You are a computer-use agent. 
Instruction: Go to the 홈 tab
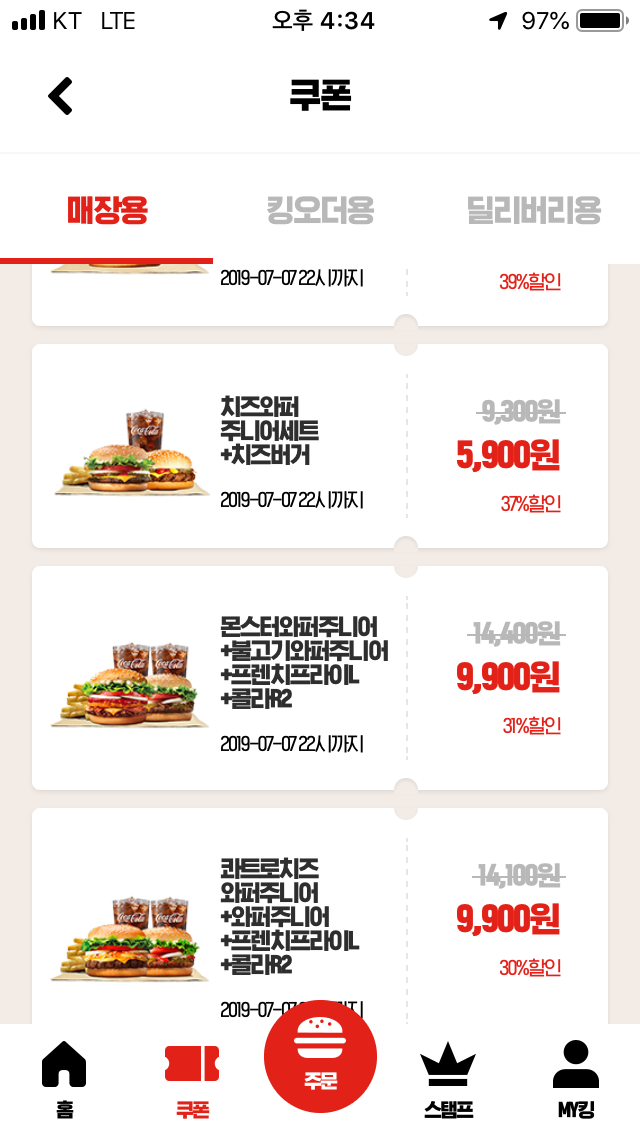(x=64, y=1078)
